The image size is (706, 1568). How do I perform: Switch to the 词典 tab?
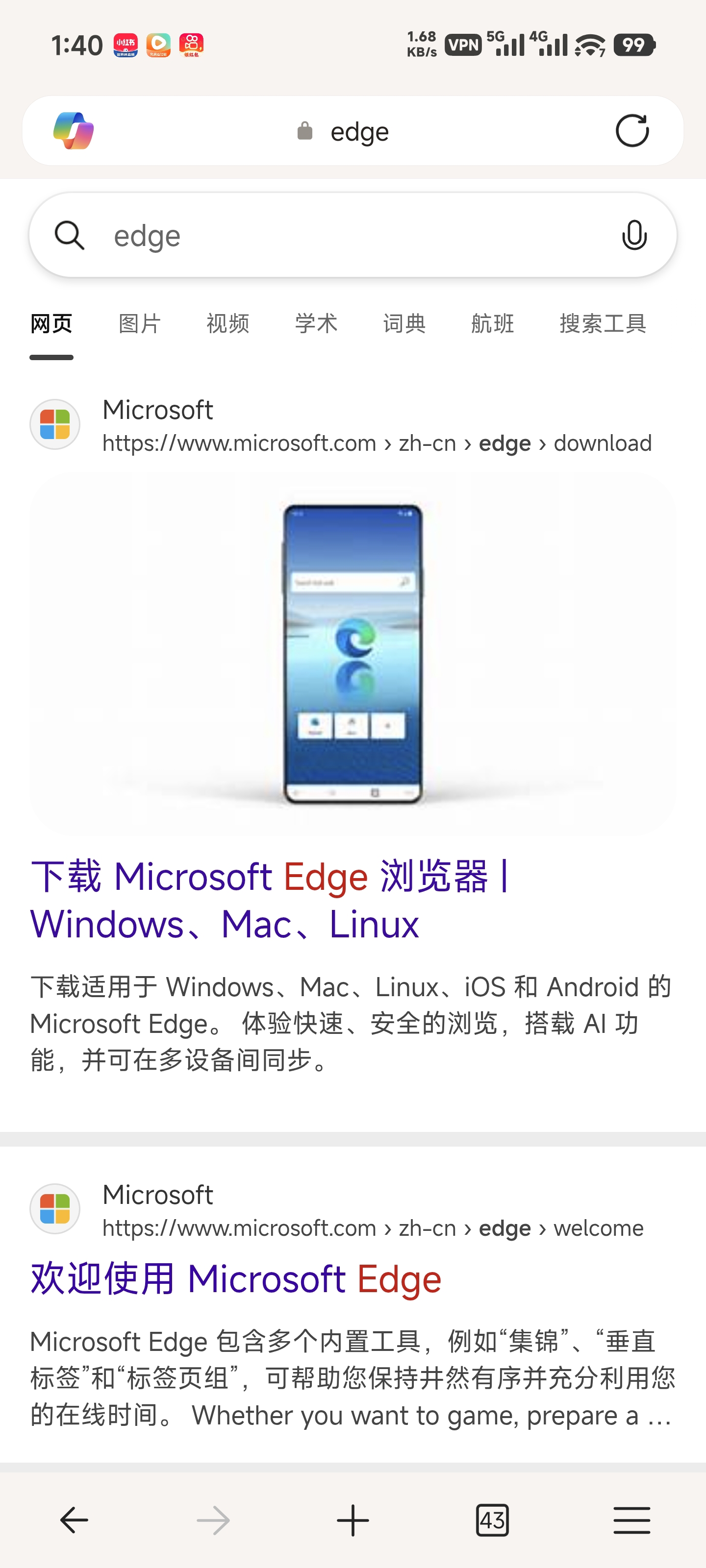404,323
